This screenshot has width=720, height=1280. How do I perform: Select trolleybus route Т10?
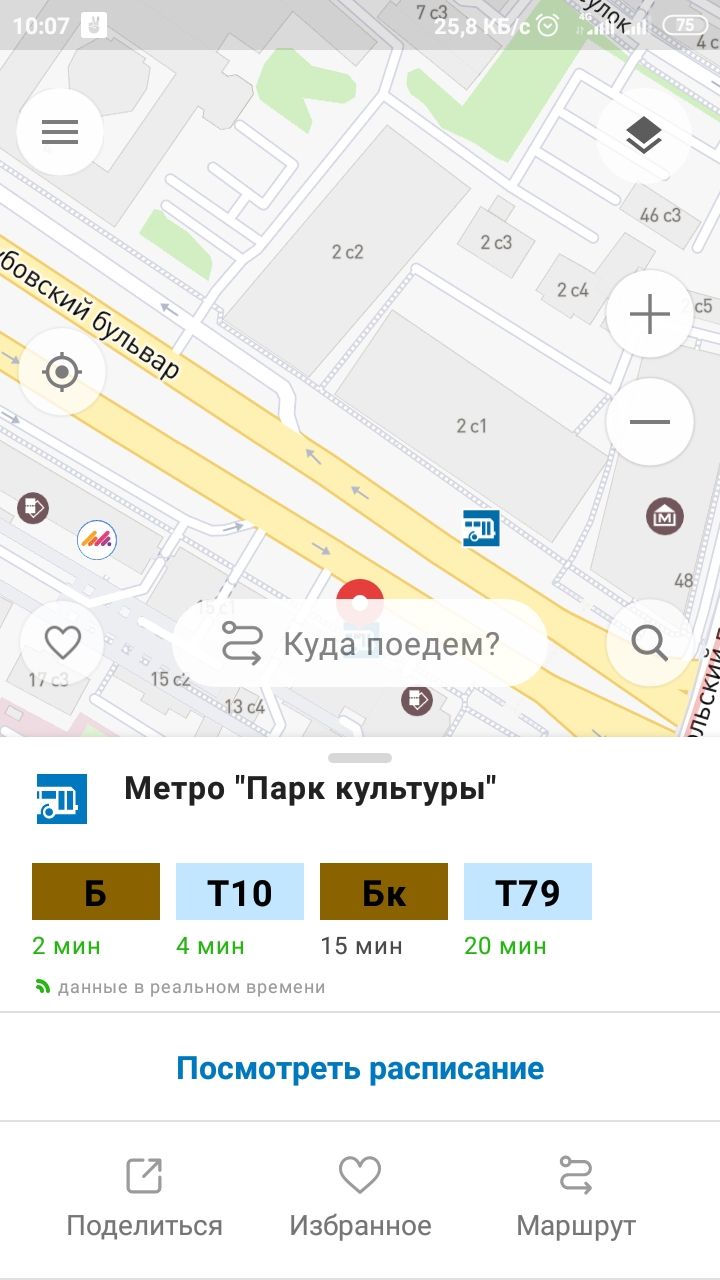click(x=240, y=891)
